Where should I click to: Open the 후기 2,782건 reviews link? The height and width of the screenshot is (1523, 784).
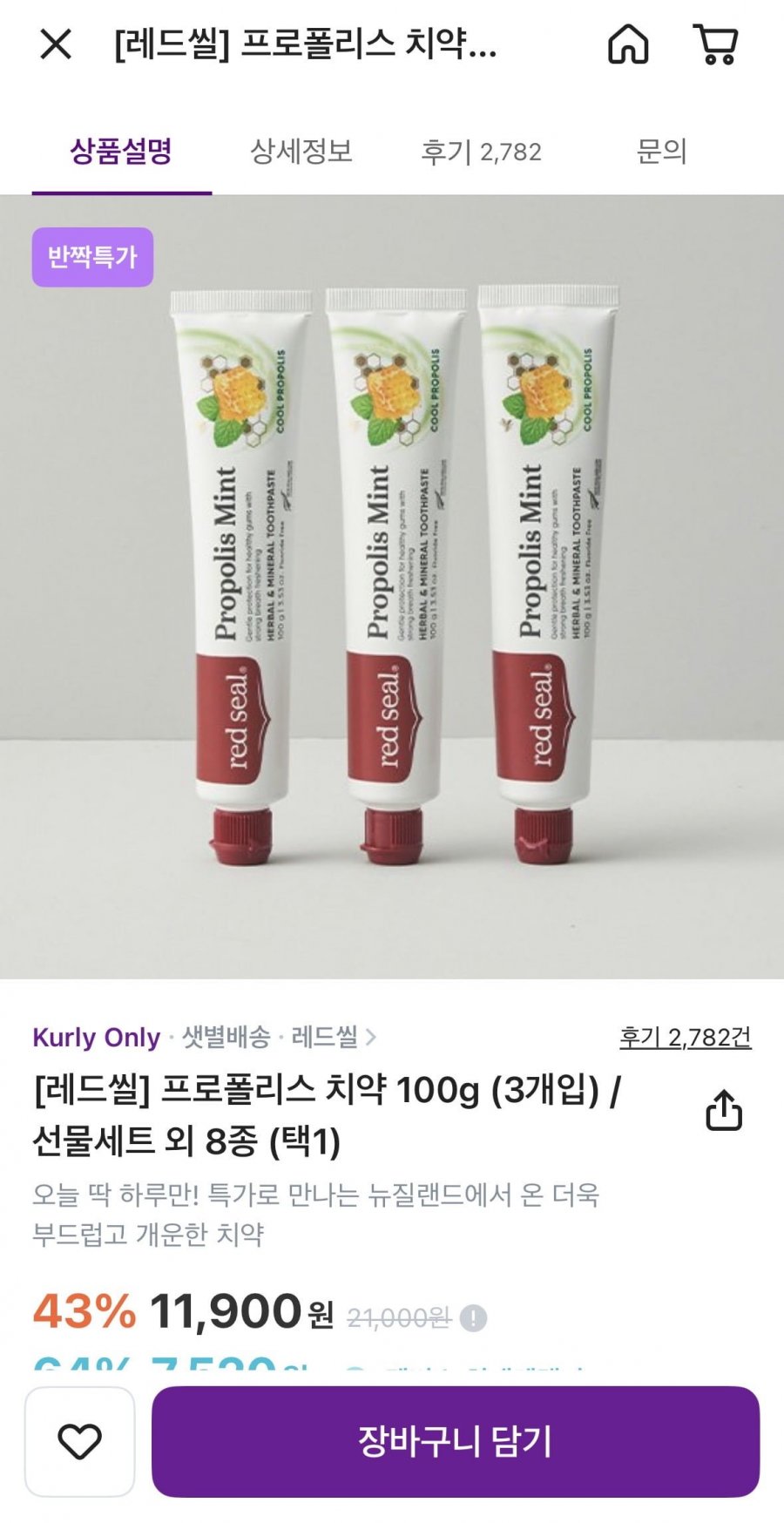[x=685, y=1037]
